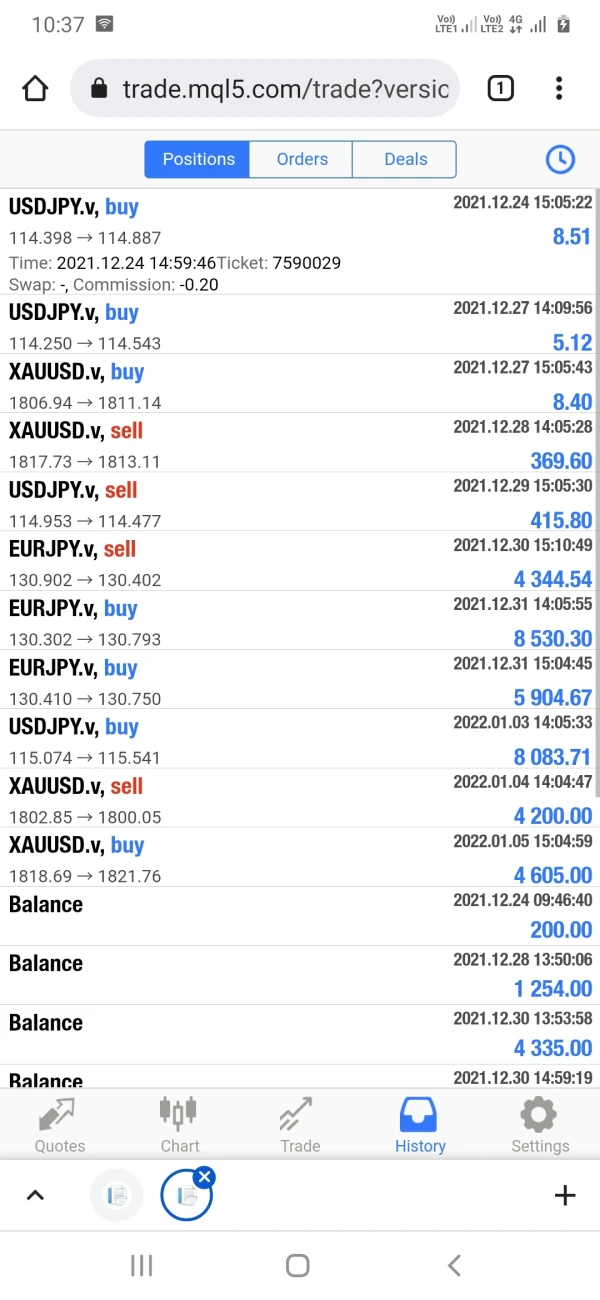Open the Quotes tab
Screen dimensions: 600x1300
pos(60,1125)
